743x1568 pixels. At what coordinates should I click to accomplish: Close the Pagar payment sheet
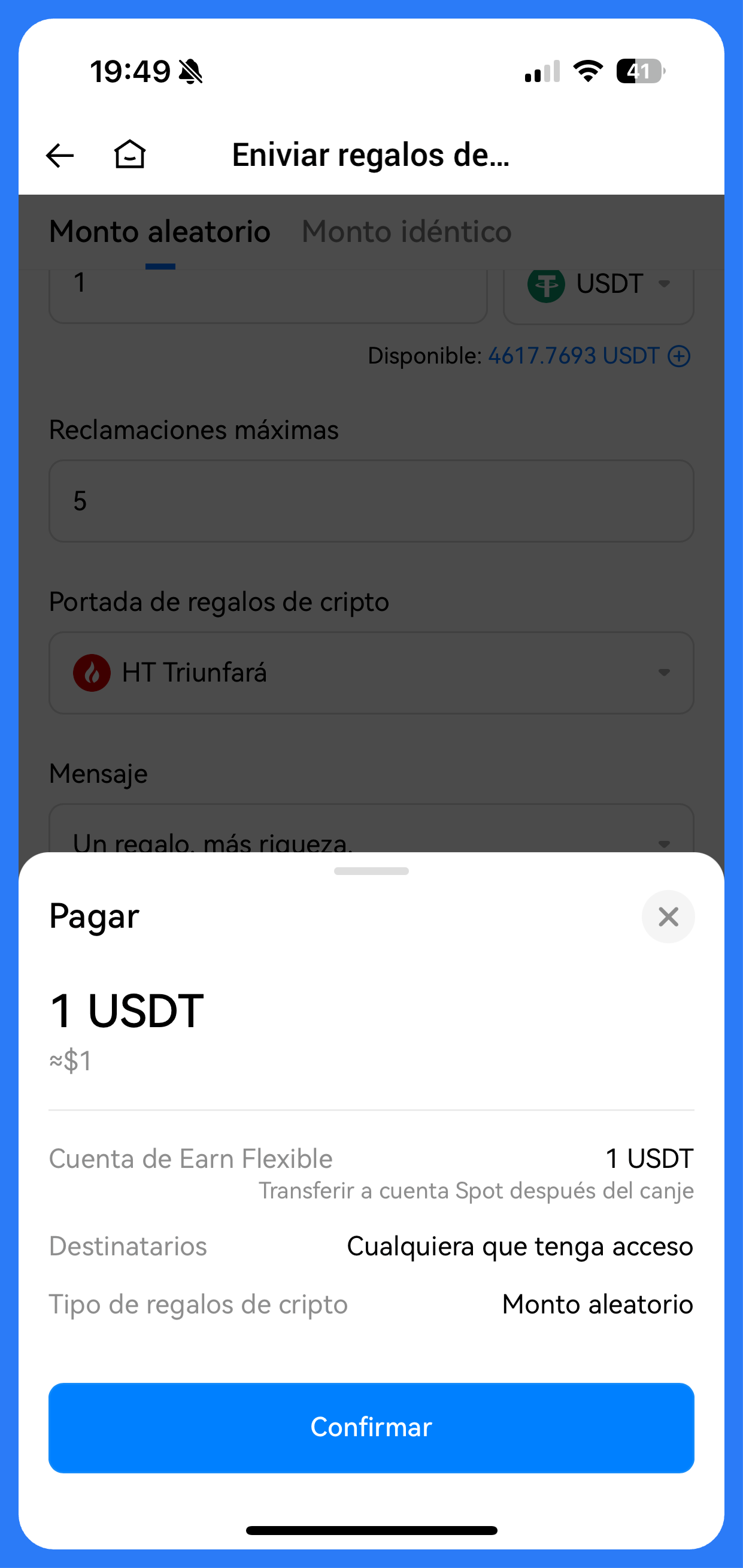tap(668, 916)
